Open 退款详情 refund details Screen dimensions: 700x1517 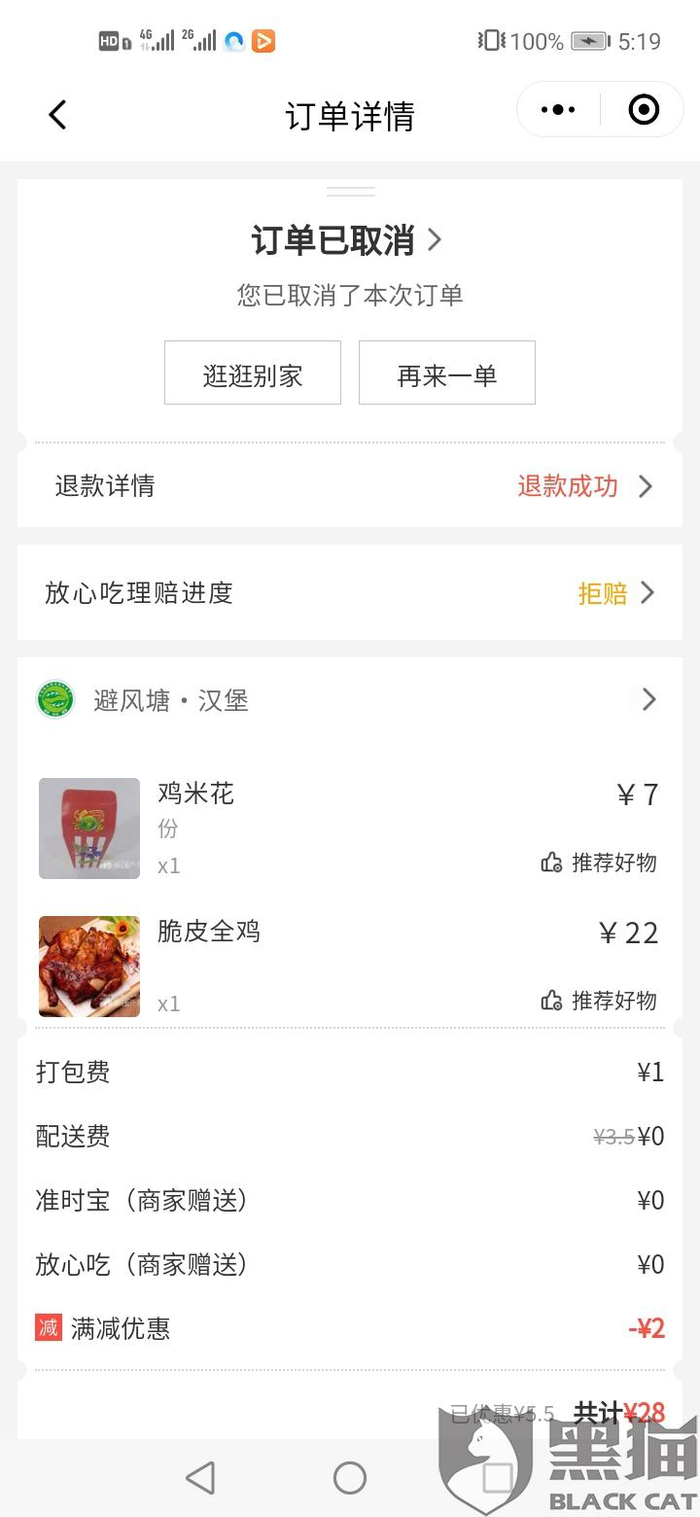[x=350, y=486]
